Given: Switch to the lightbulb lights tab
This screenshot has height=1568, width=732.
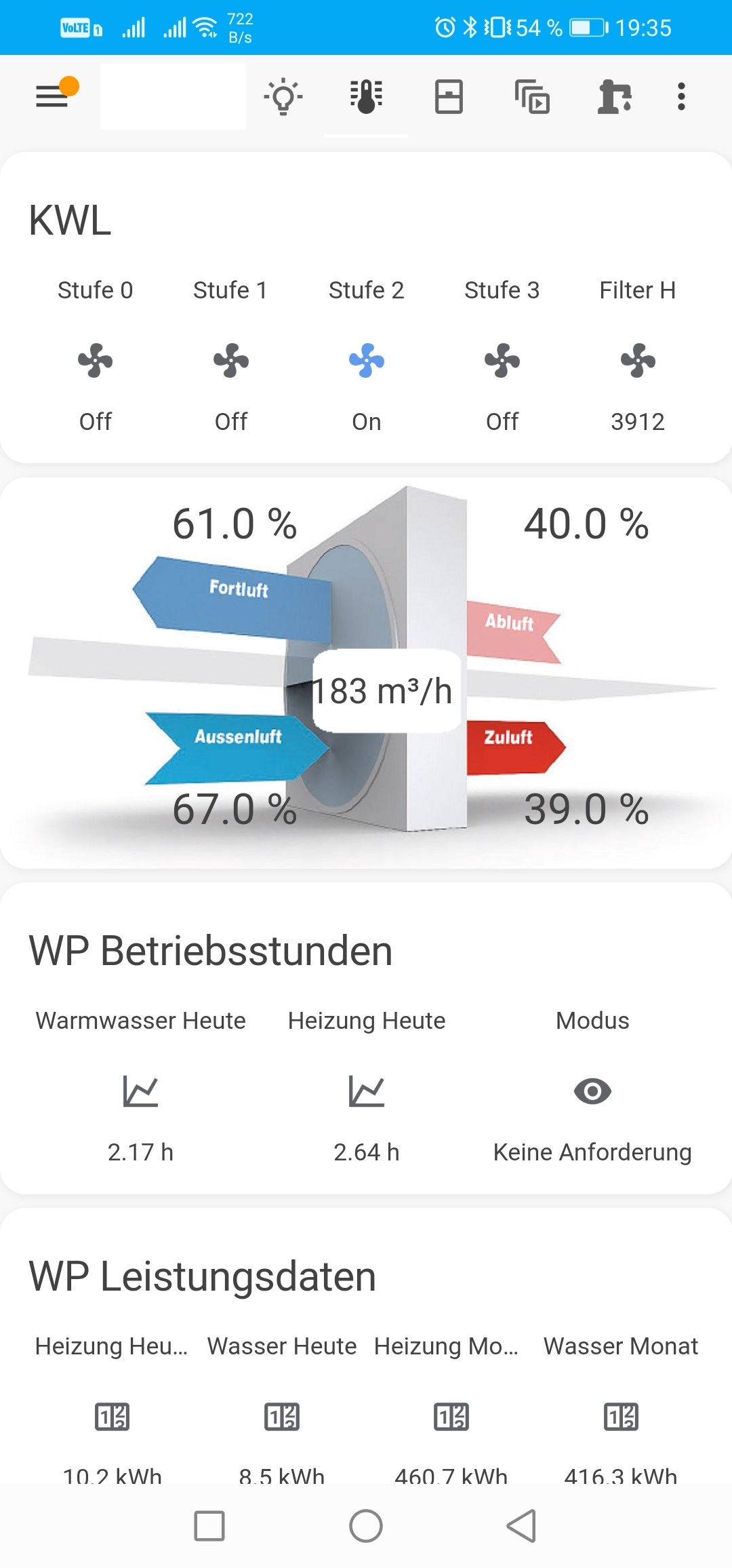Looking at the screenshot, I should coord(283,96).
